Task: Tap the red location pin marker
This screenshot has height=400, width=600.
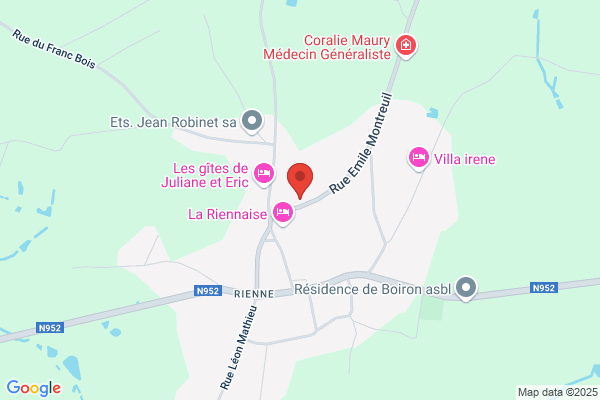Action: (300, 180)
